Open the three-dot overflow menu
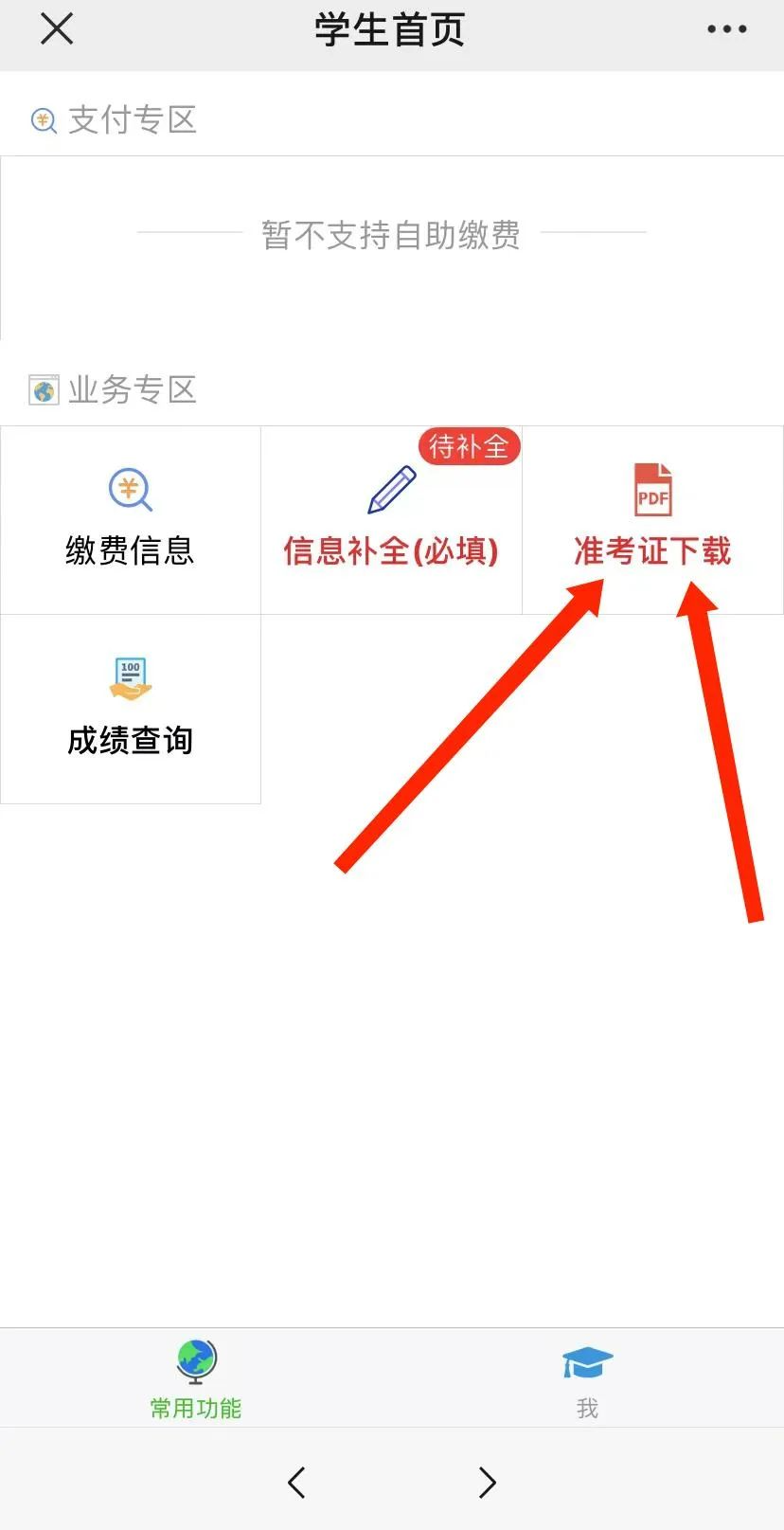Image resolution: width=784 pixels, height=1530 pixels. (x=726, y=29)
